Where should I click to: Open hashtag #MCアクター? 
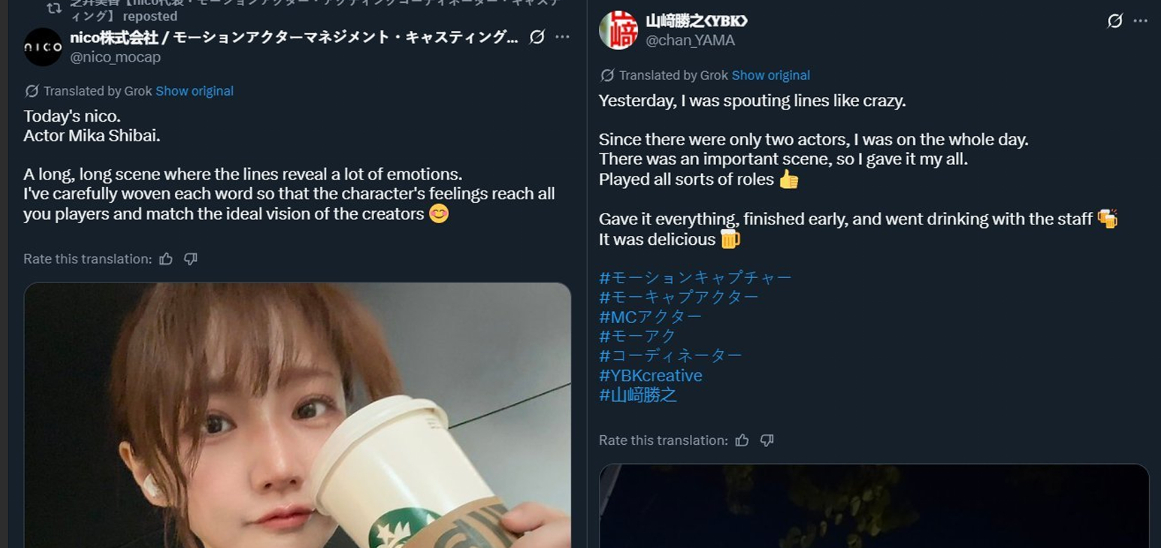(x=650, y=316)
